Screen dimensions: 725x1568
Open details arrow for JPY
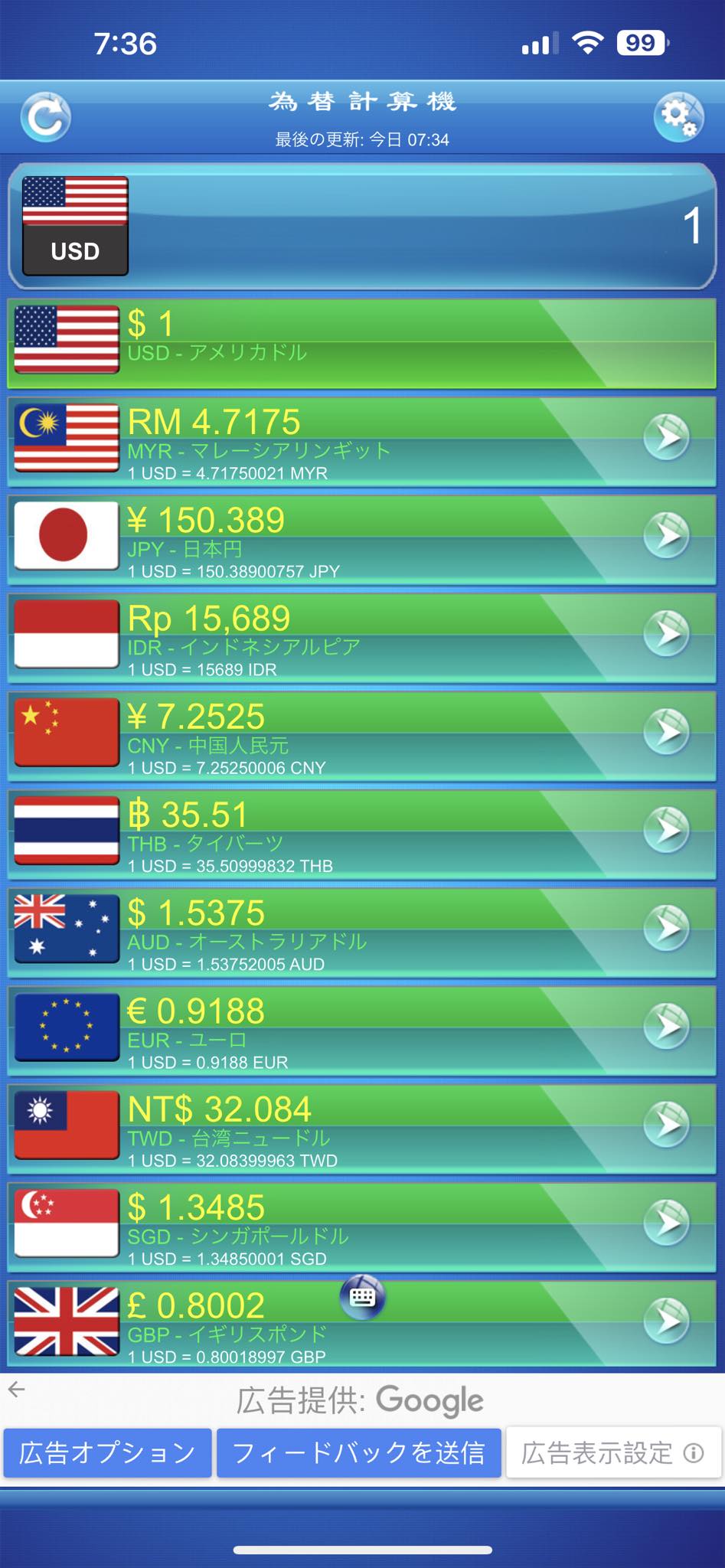[x=667, y=535]
